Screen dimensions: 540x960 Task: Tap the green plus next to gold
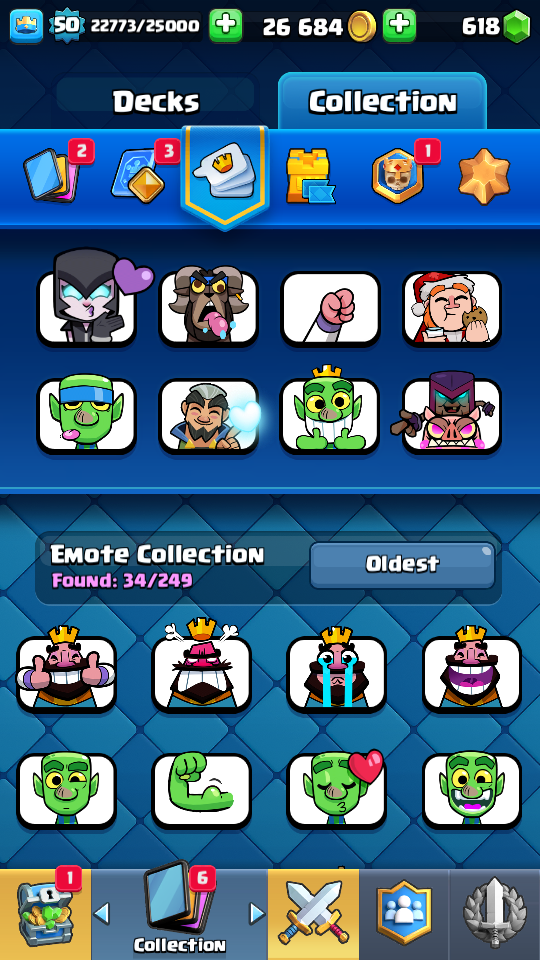click(399, 26)
